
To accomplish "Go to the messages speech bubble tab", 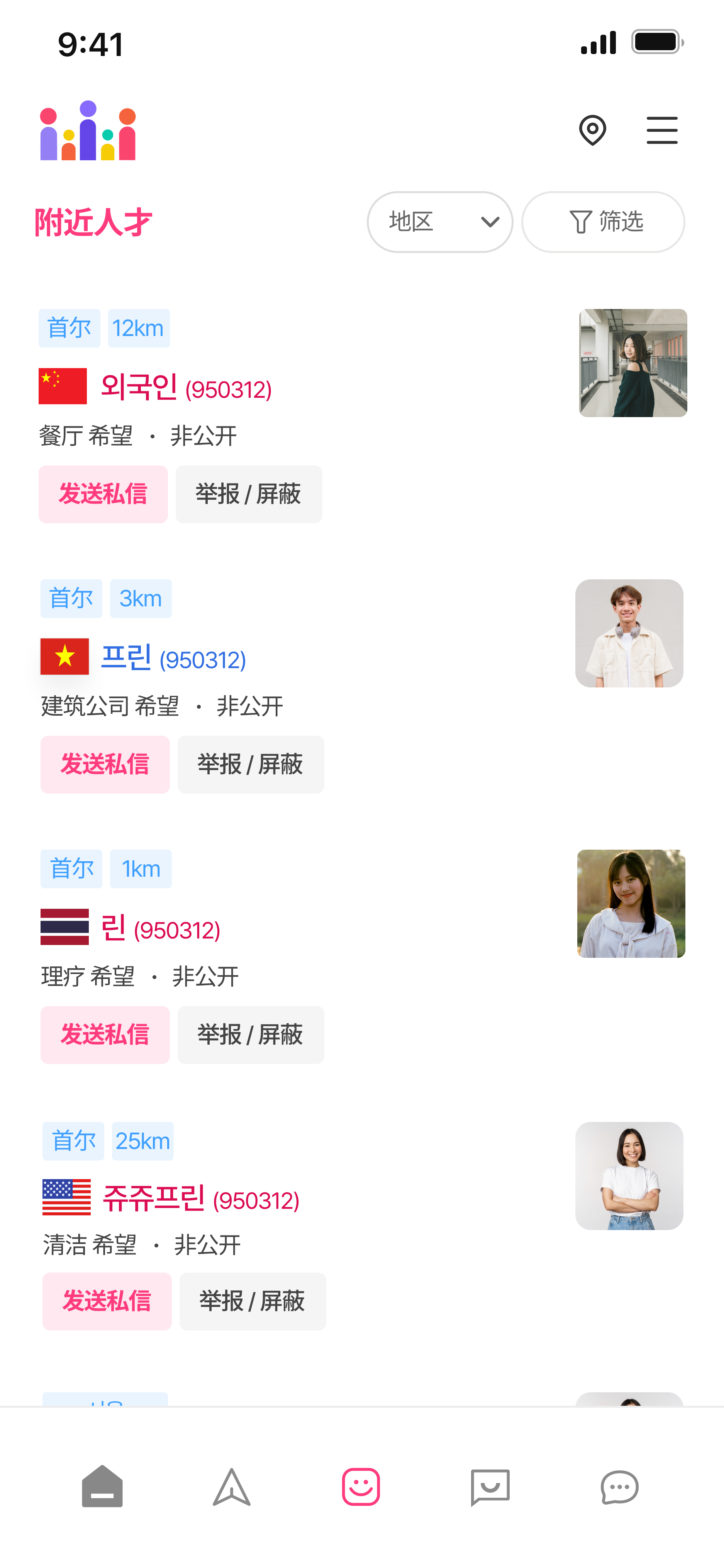I will pyautogui.click(x=619, y=1487).
